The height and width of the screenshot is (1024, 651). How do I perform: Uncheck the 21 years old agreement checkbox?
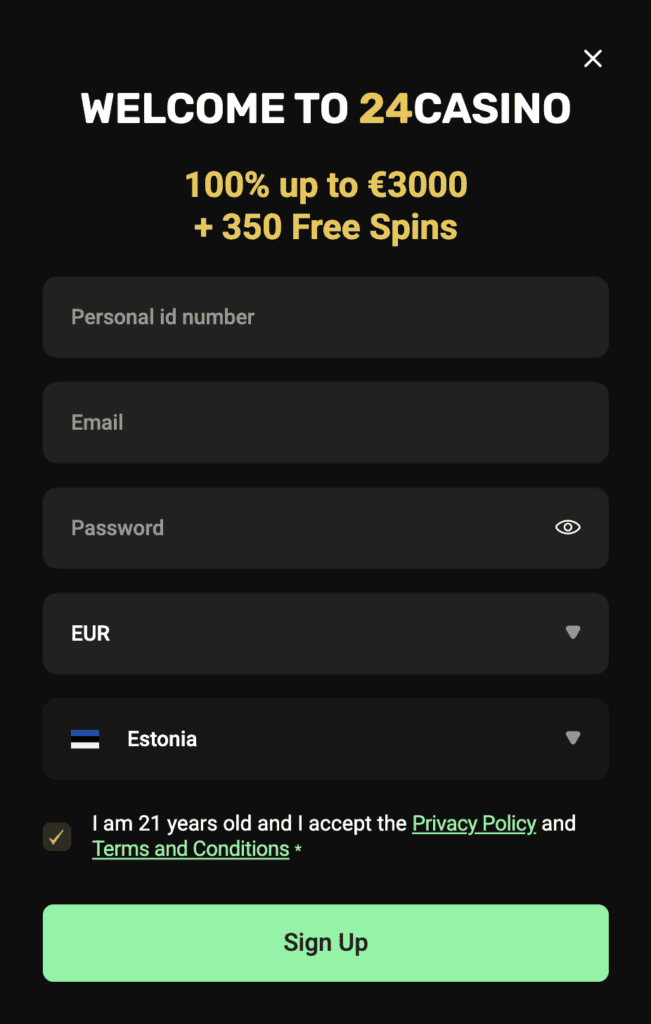(x=57, y=836)
